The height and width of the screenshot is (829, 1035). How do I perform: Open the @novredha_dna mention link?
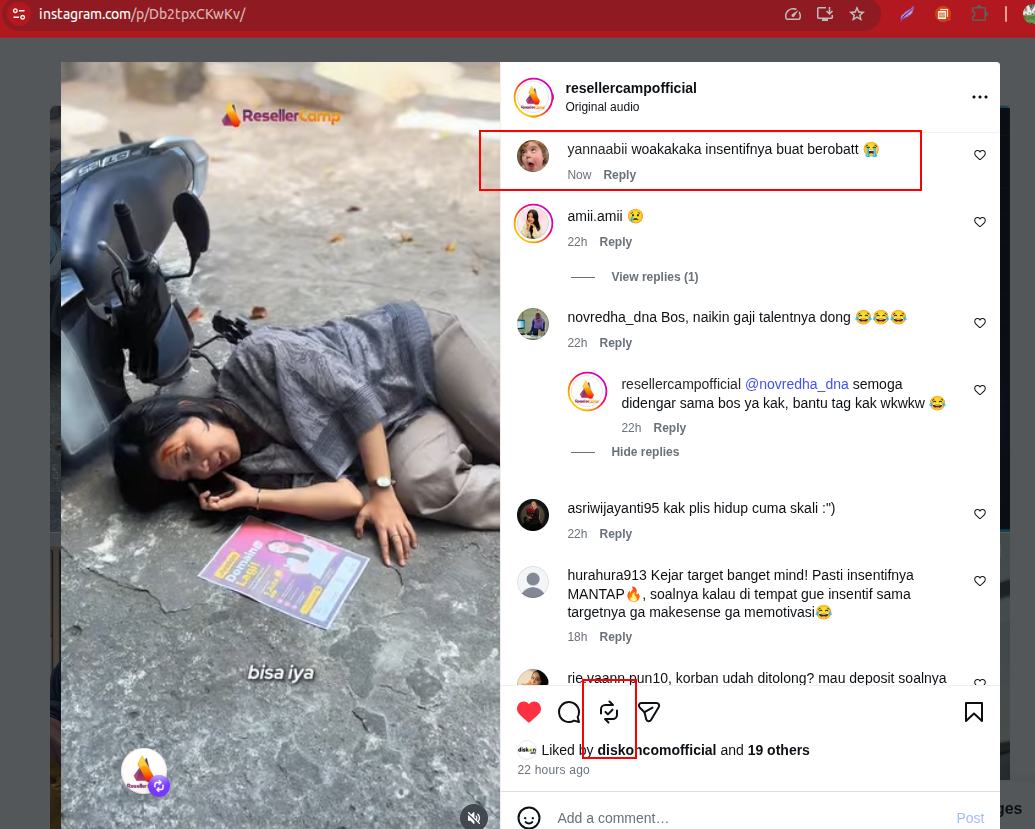pos(797,384)
